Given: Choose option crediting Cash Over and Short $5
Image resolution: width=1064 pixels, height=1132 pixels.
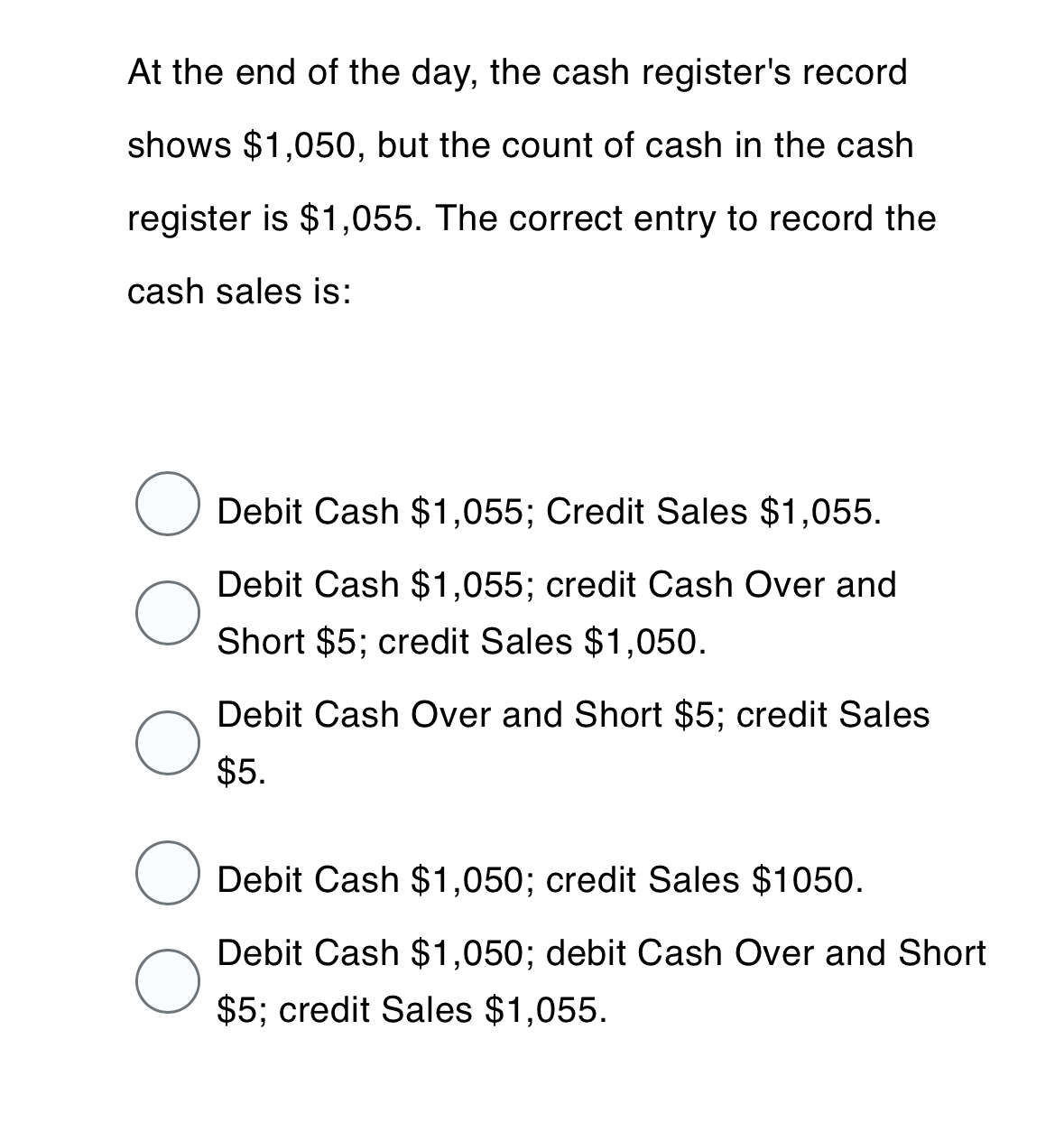Looking at the screenshot, I should pyautogui.click(x=168, y=612).
